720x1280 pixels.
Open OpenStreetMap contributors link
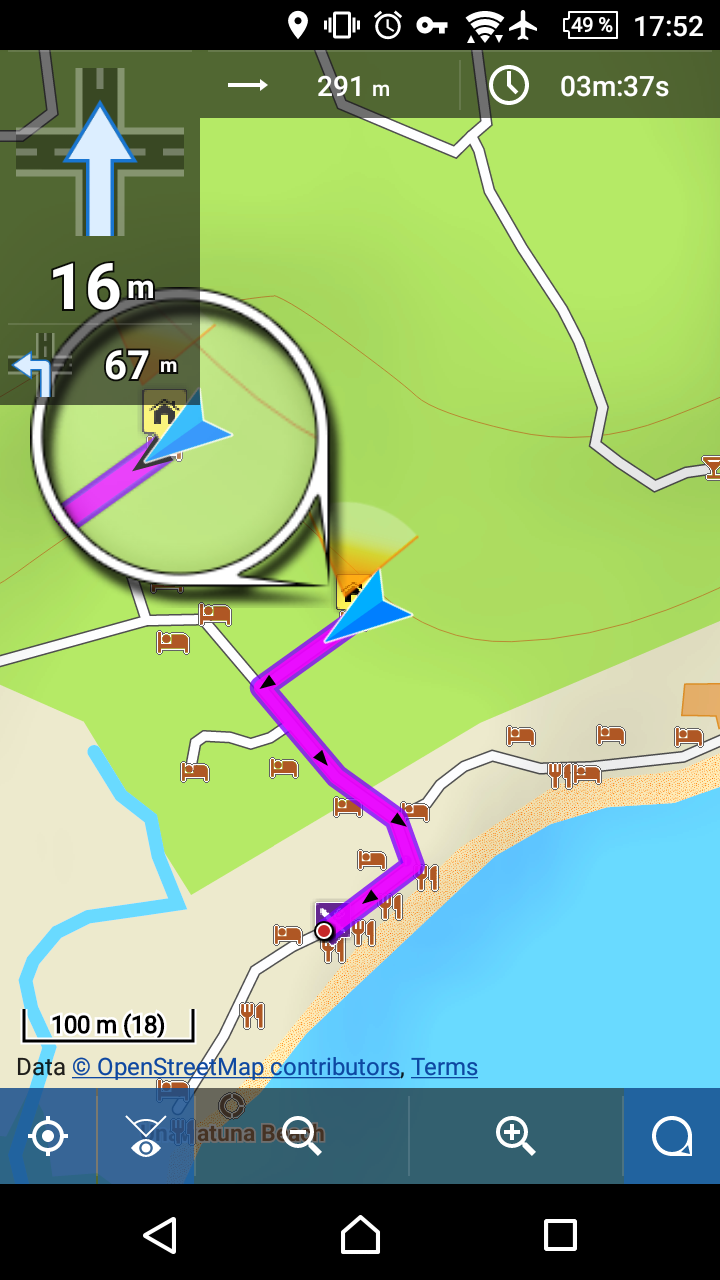point(236,1067)
